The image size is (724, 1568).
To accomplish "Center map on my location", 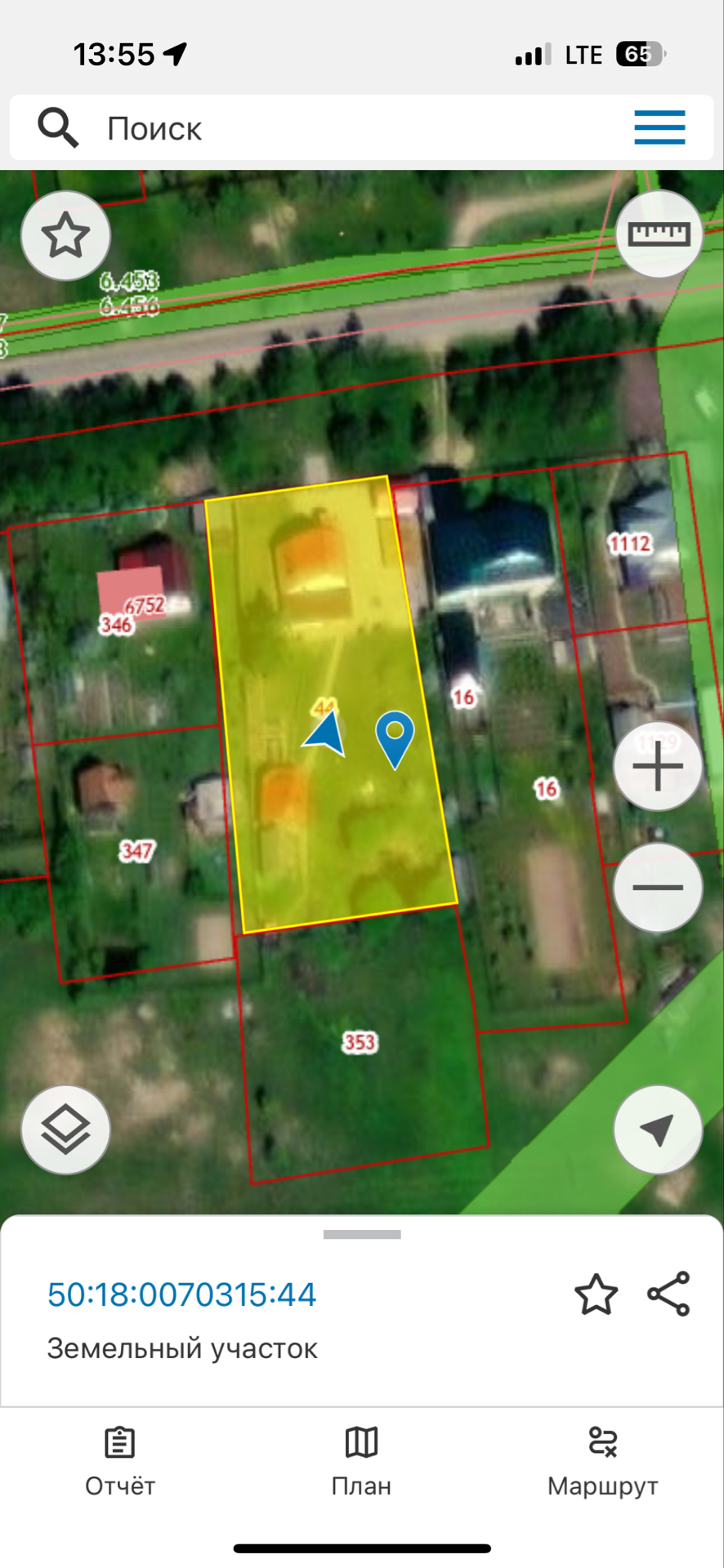I will pos(658,1130).
